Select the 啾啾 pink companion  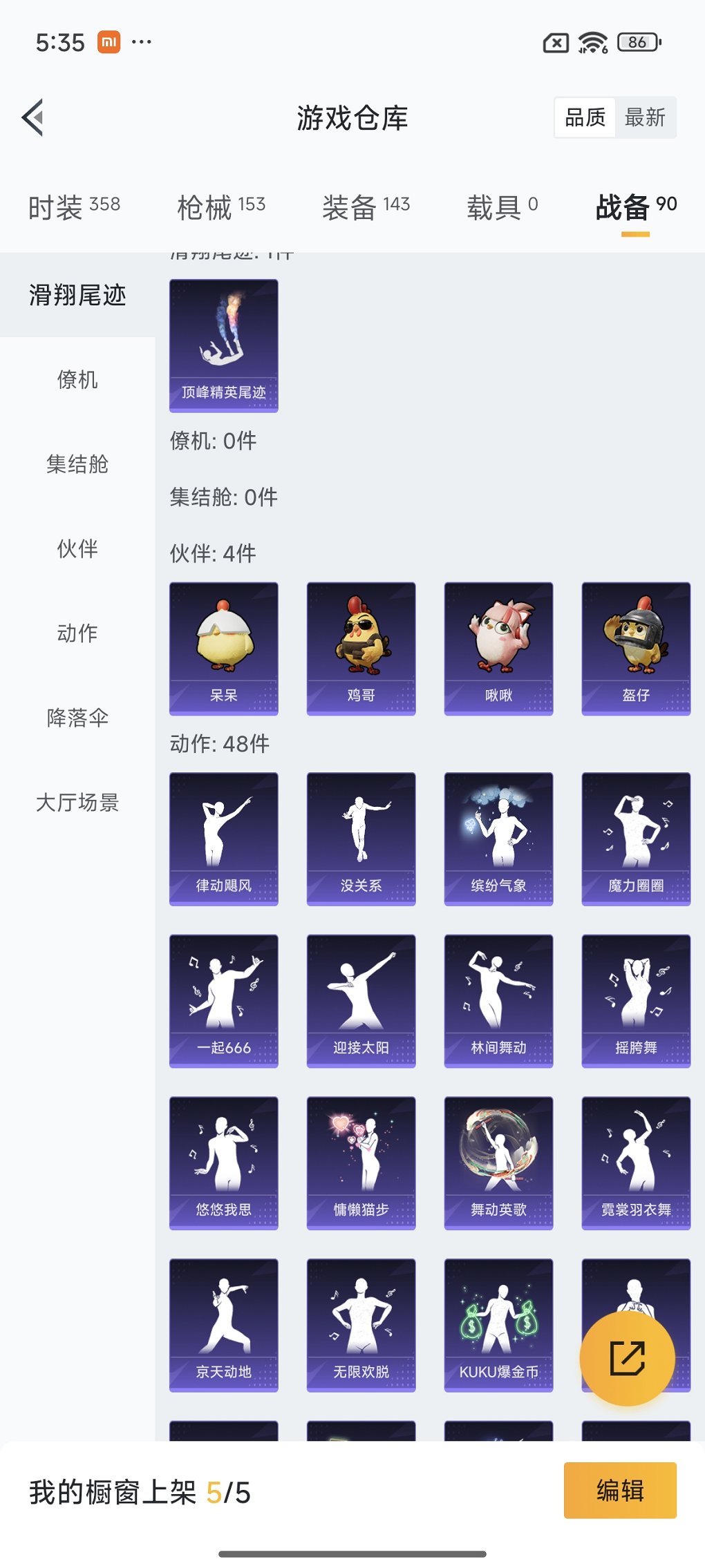(x=498, y=646)
